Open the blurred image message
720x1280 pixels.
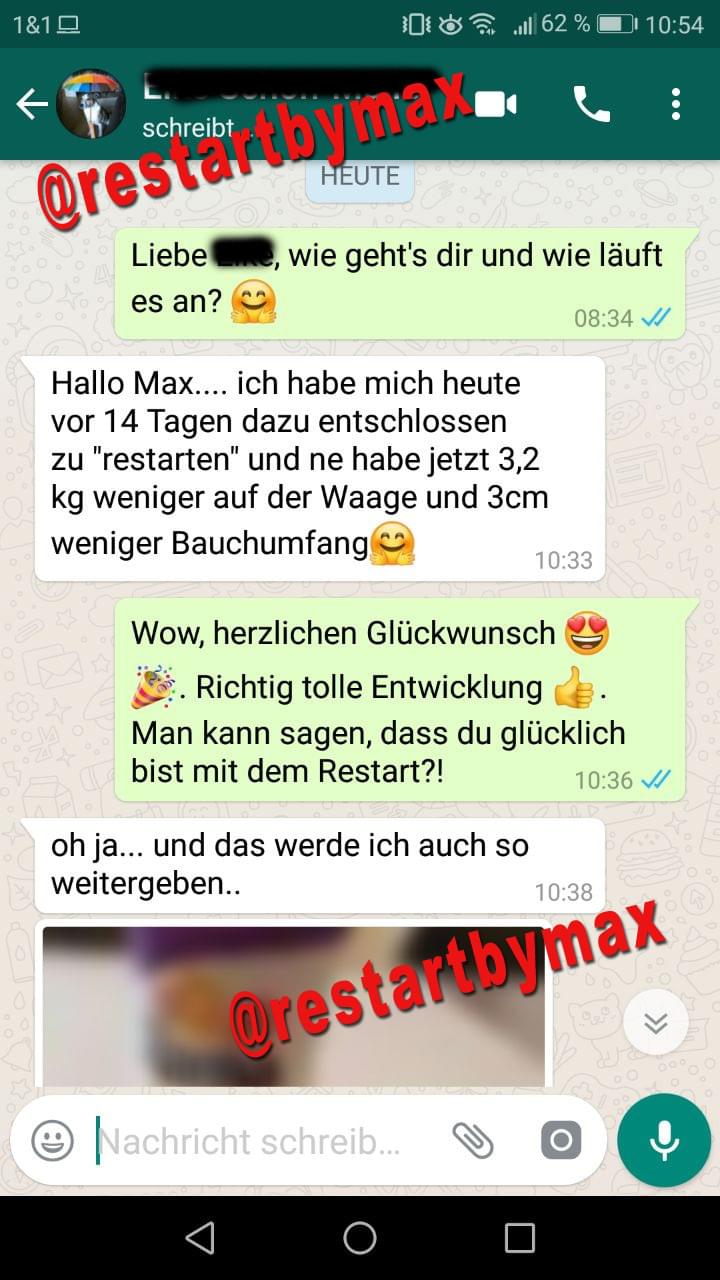coord(294,1005)
